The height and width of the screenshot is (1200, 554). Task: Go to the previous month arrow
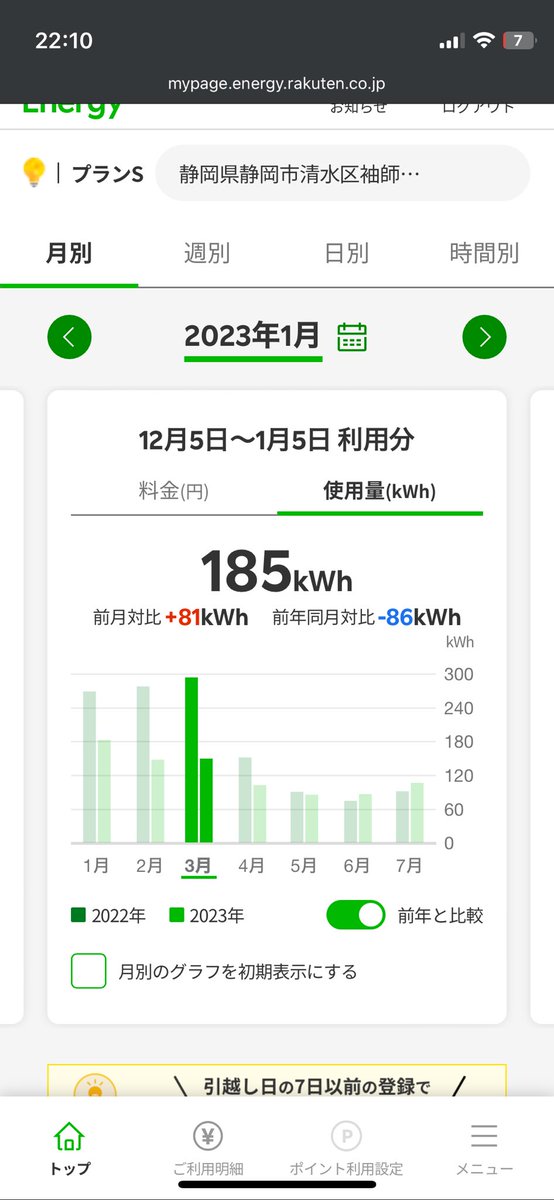pyautogui.click(x=69, y=337)
